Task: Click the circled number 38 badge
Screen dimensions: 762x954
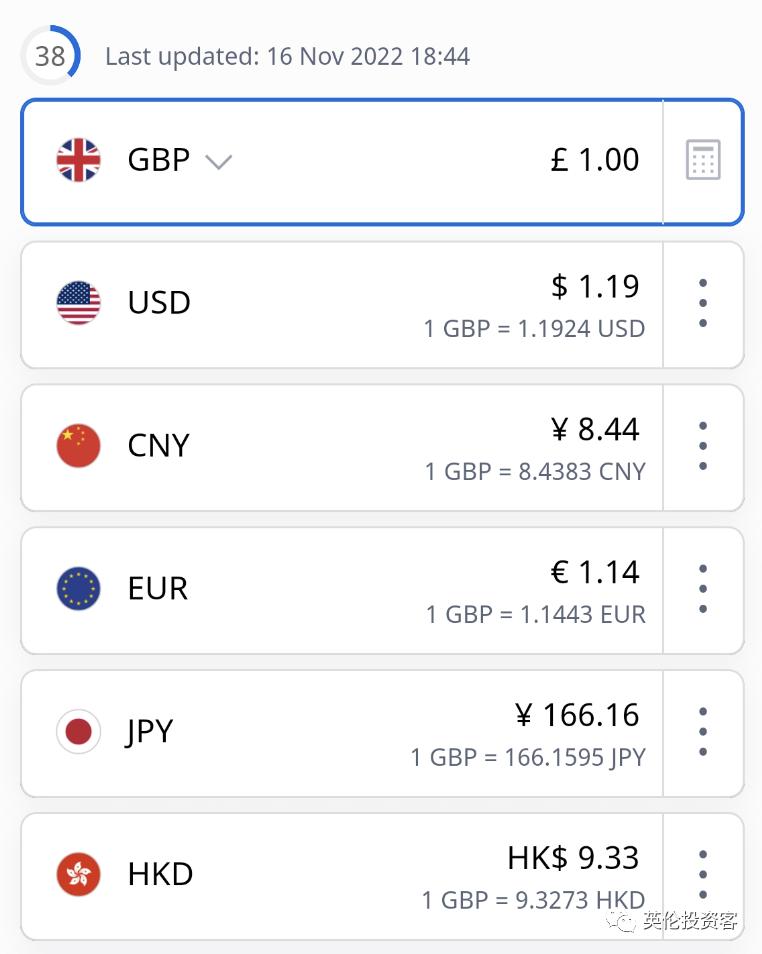Action: click(x=48, y=55)
